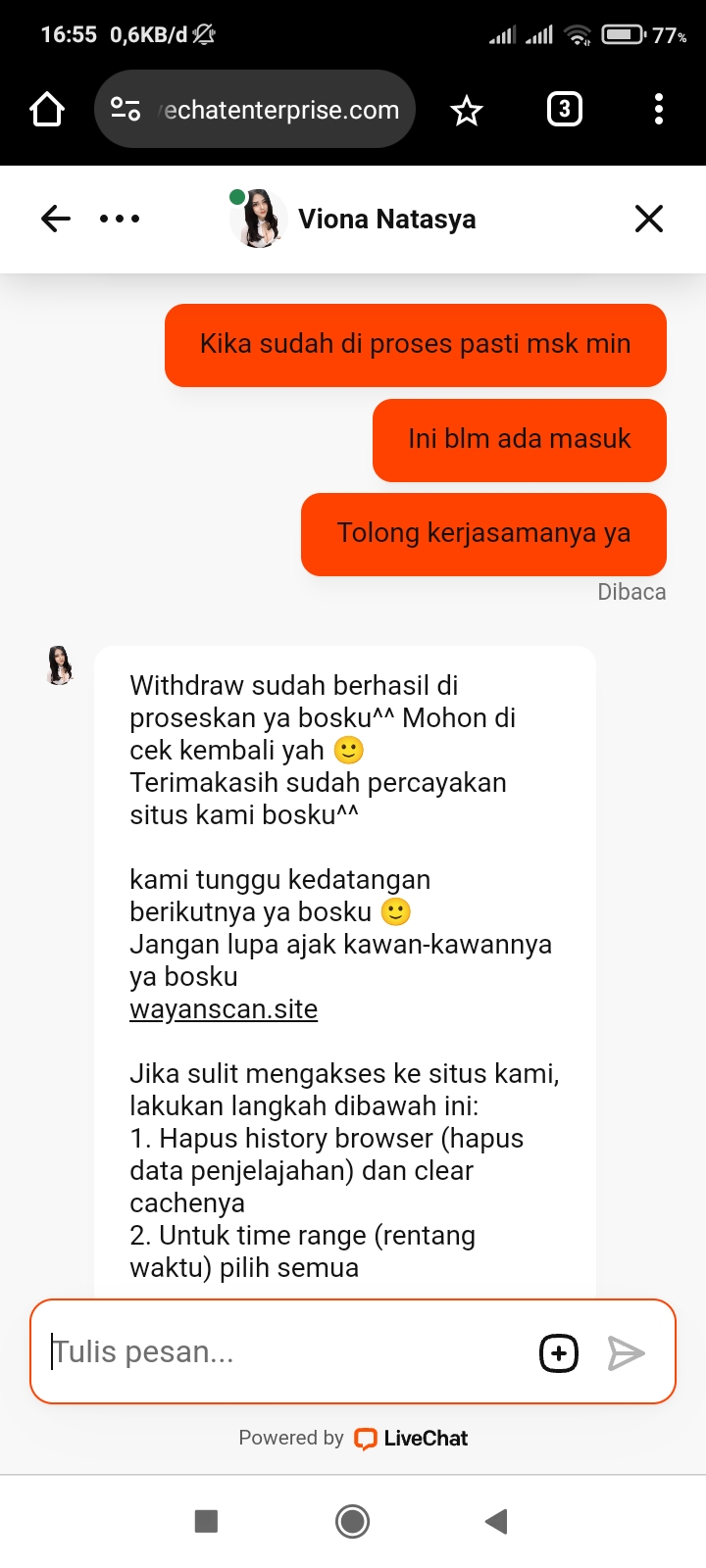Image resolution: width=706 pixels, height=1568 pixels.
Task: Open the browser tab switcher
Action: (x=564, y=109)
